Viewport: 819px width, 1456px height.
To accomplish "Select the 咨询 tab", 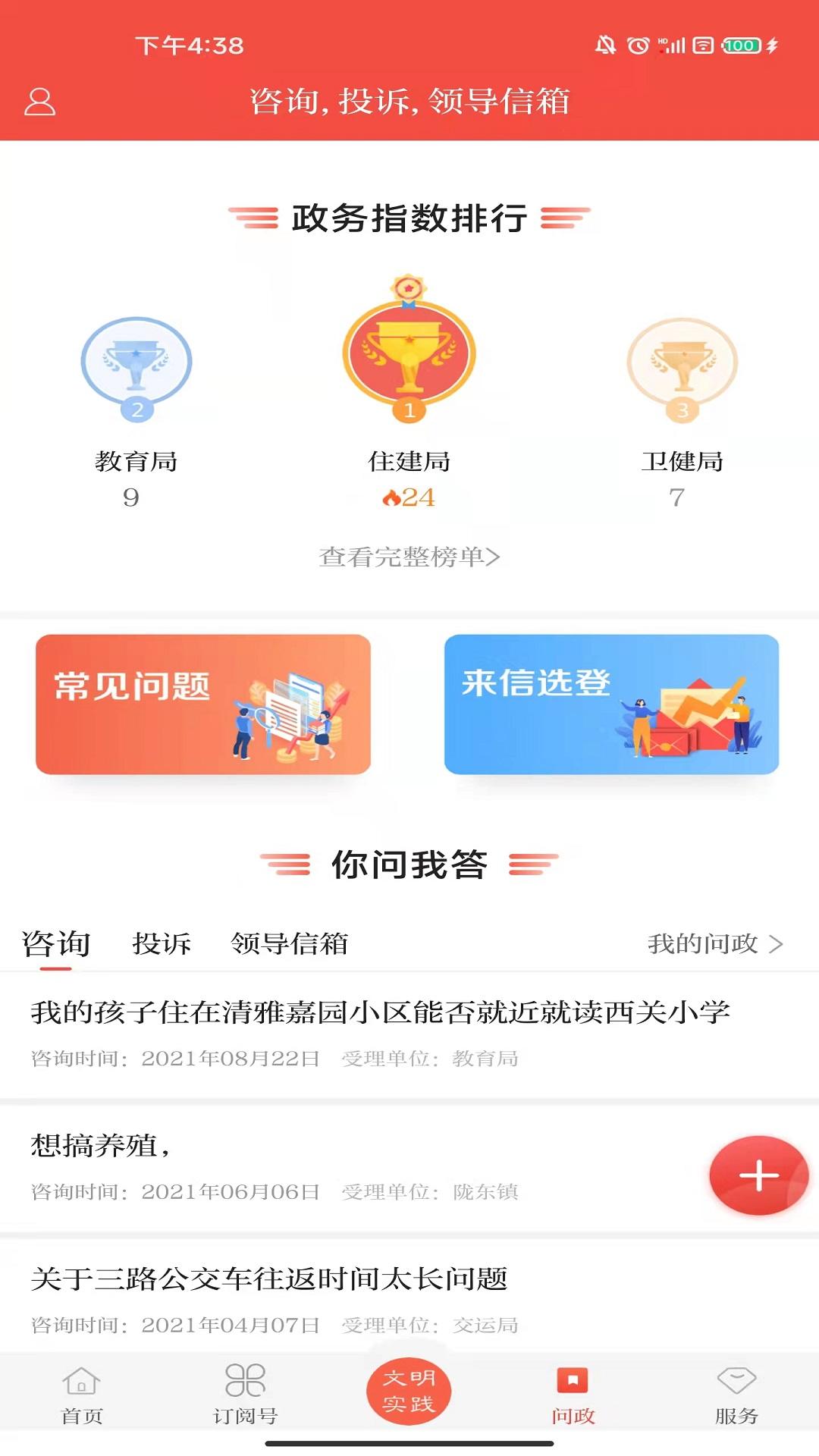I will [55, 944].
